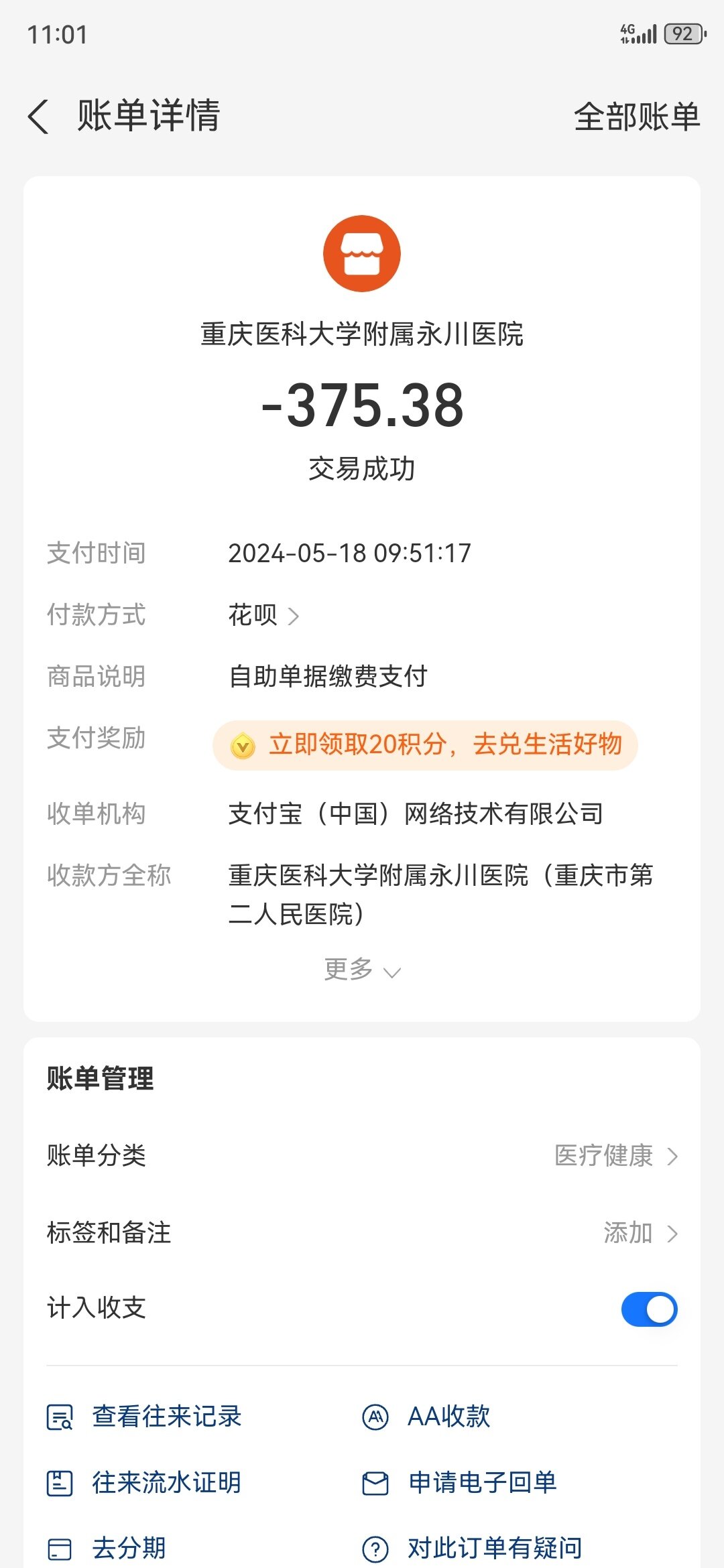Change 账单分类 from 医疗健康
Viewport: 724px width, 1568px height.
(x=615, y=1156)
